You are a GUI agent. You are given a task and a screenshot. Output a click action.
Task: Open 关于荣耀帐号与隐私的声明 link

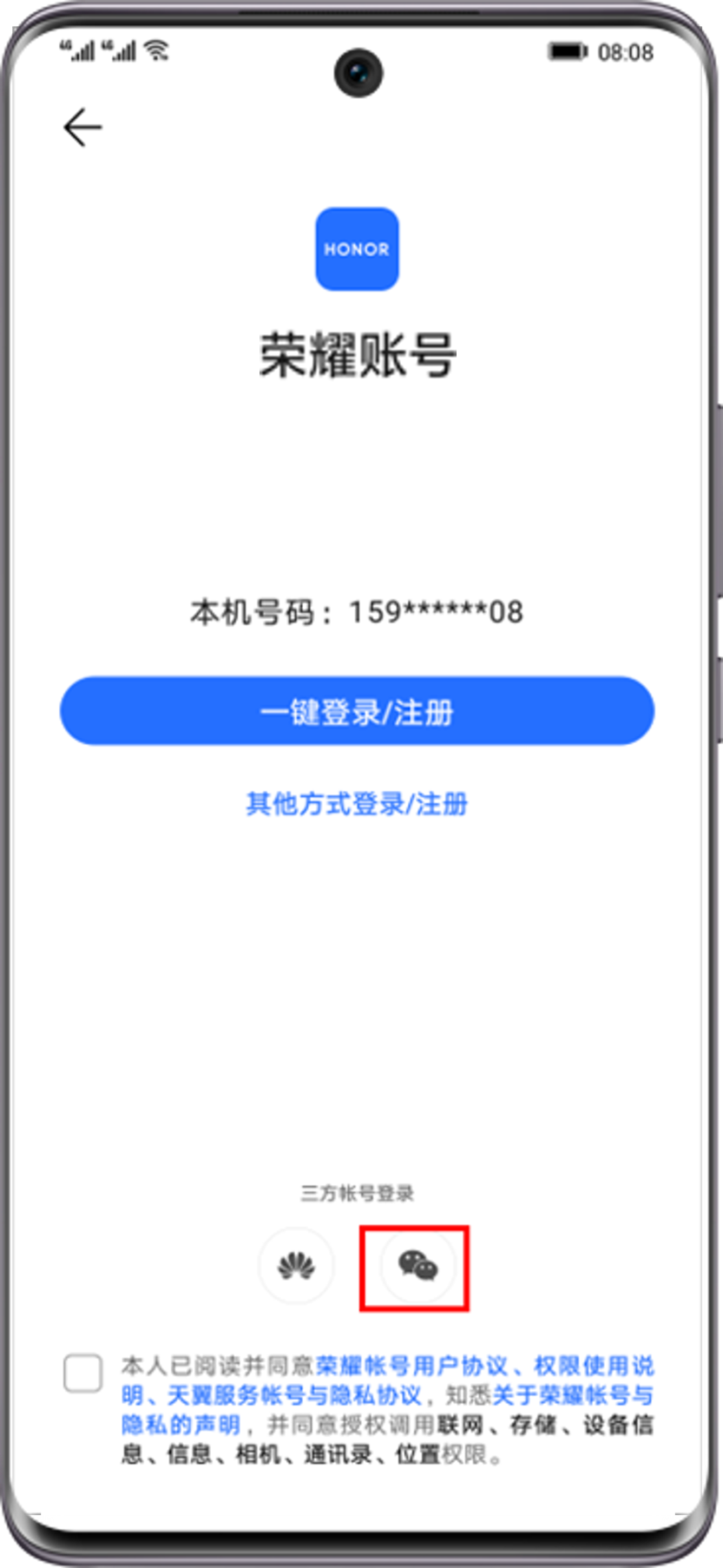(x=573, y=1395)
